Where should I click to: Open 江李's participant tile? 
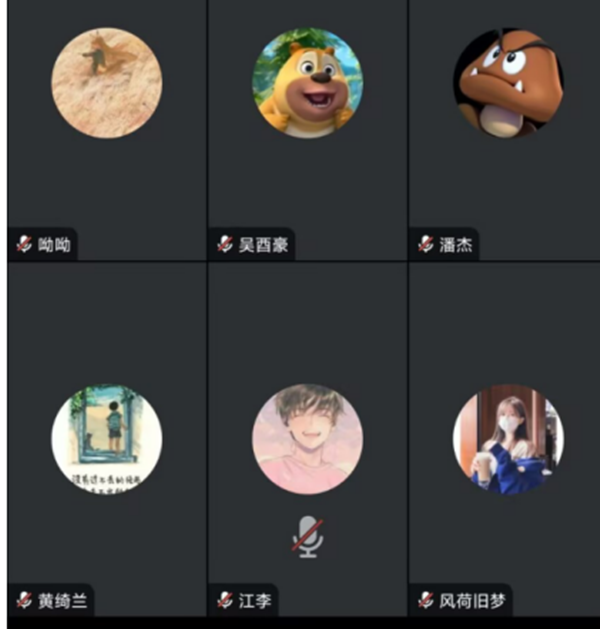click(x=307, y=440)
